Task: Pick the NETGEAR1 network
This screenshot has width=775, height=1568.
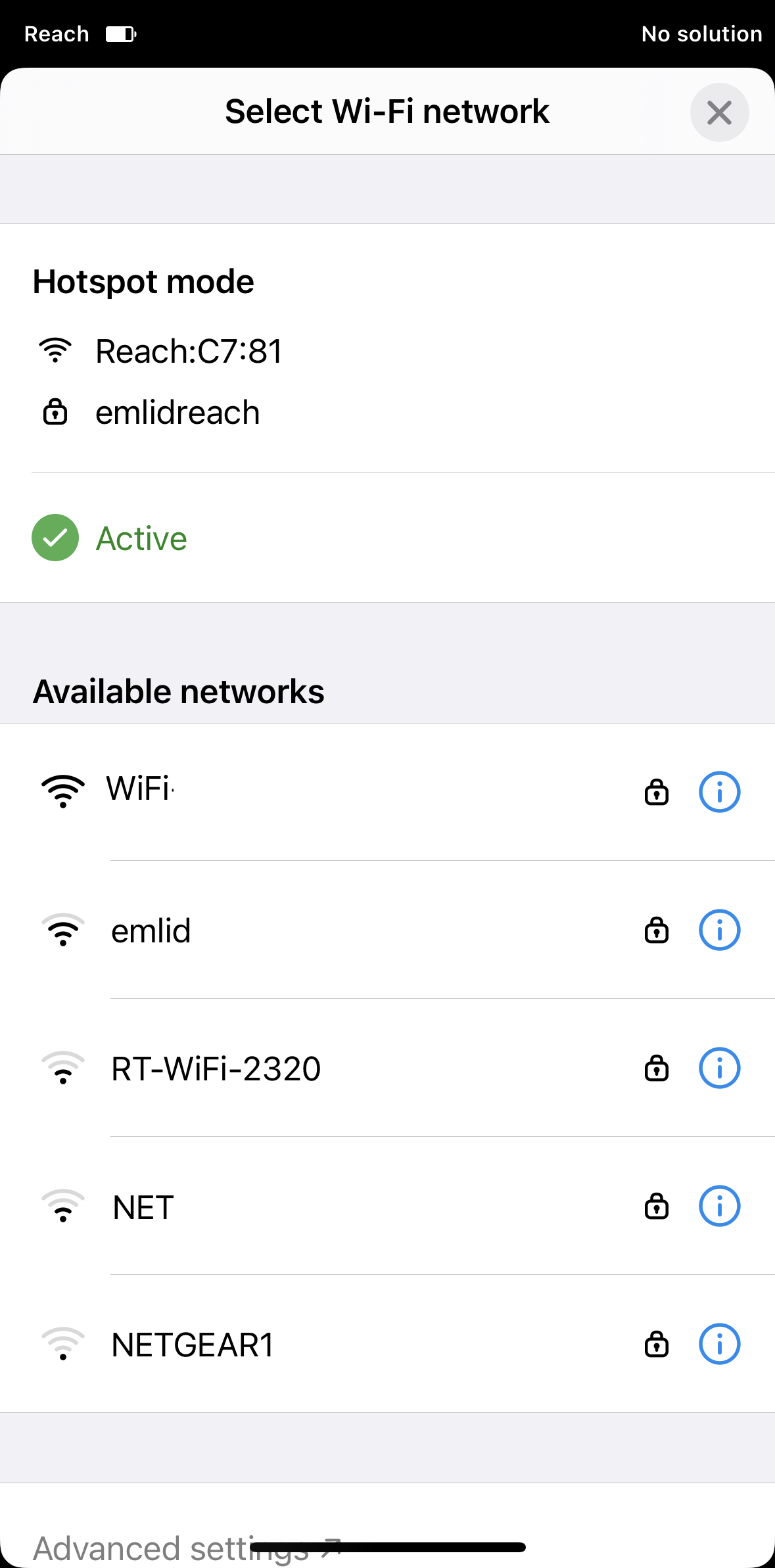Action: (x=387, y=1344)
